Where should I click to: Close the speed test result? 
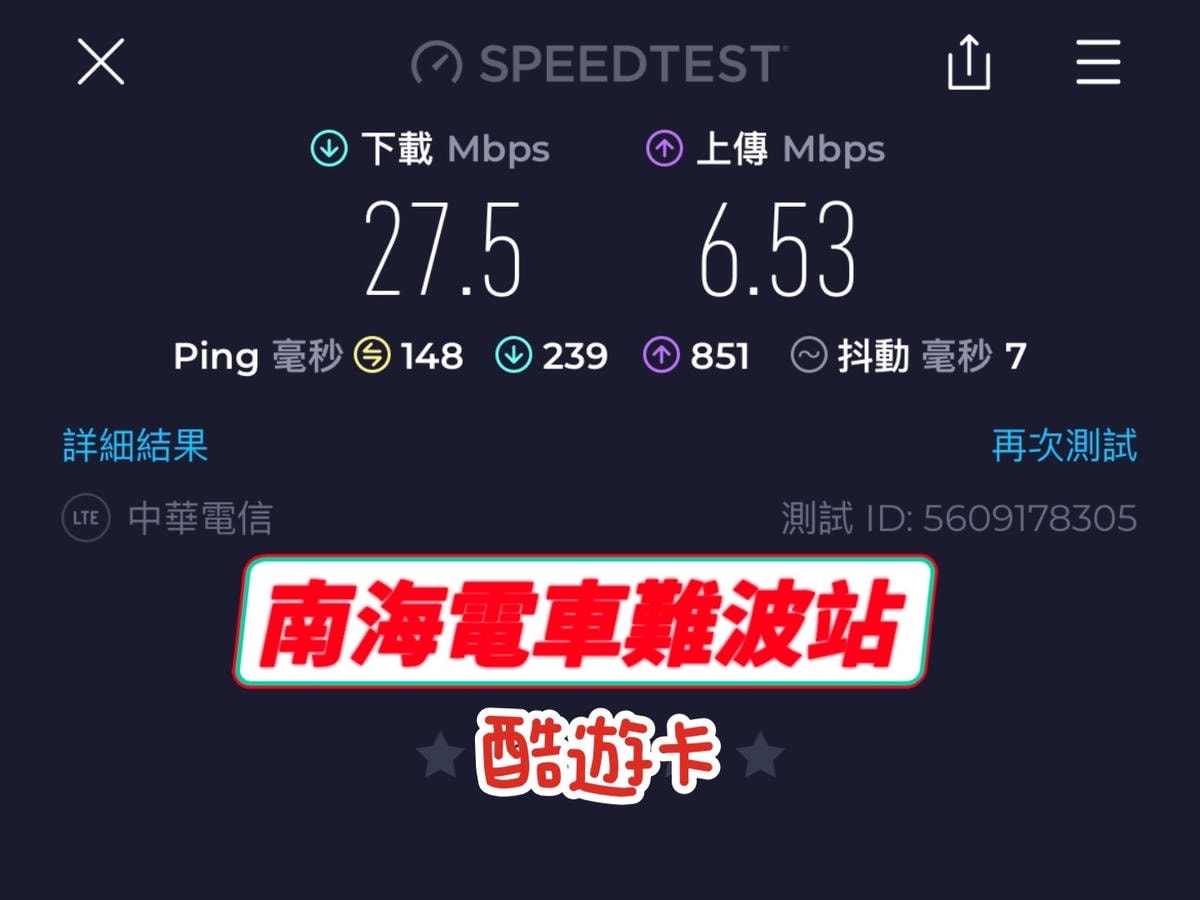tap(101, 62)
